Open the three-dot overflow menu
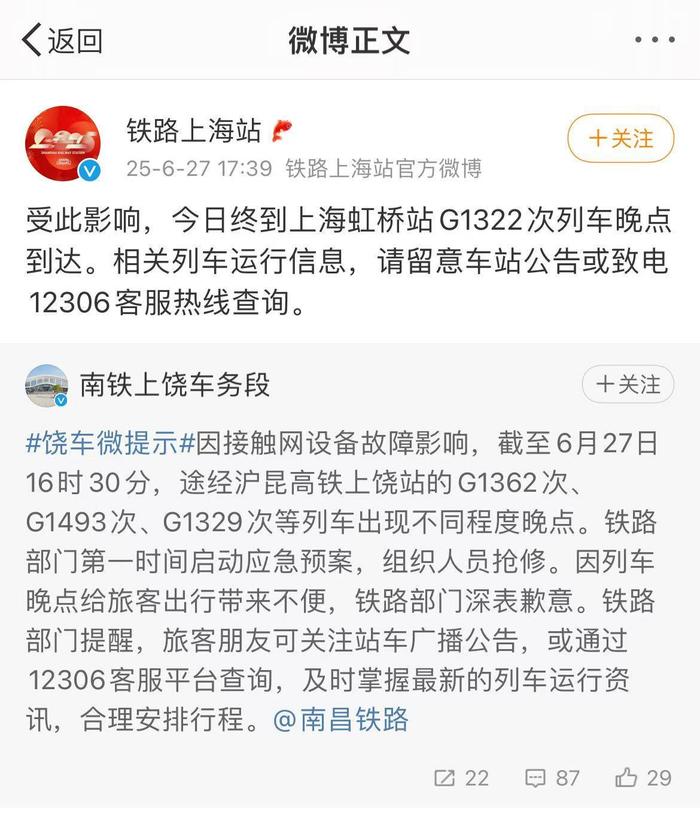The image size is (700, 819). tap(654, 40)
